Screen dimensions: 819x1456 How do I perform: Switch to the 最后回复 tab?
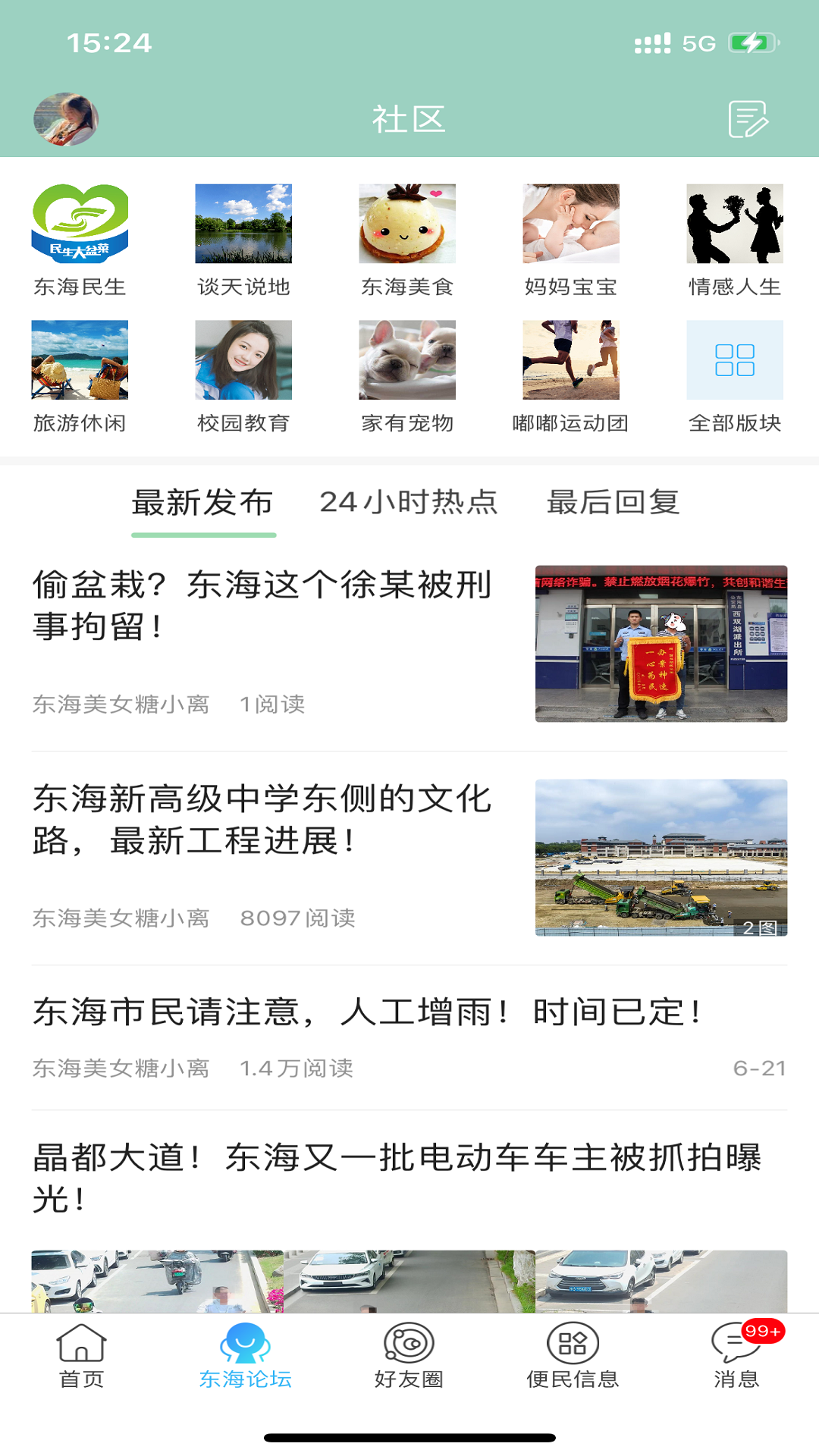[613, 502]
